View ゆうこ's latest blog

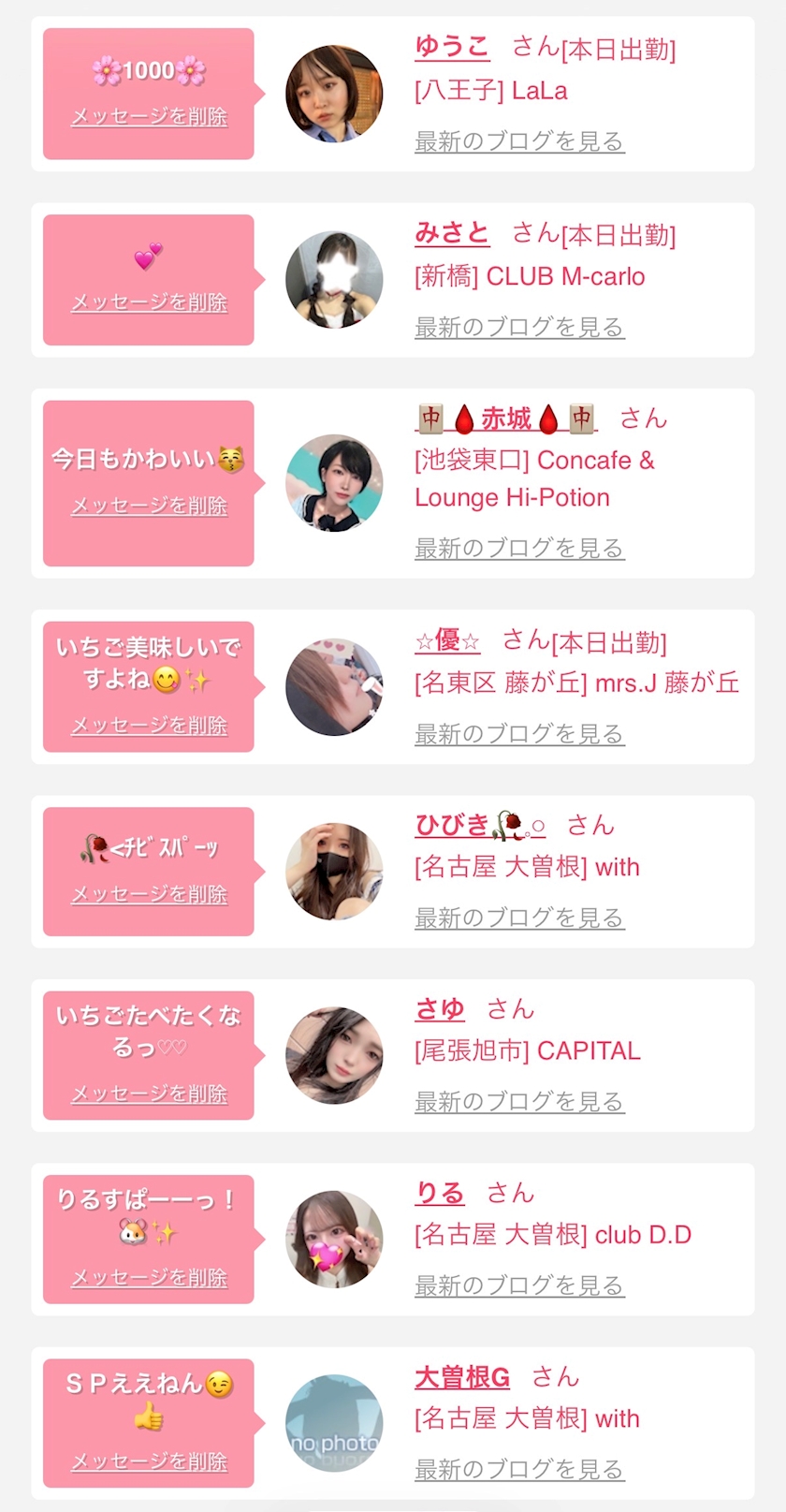point(519,141)
